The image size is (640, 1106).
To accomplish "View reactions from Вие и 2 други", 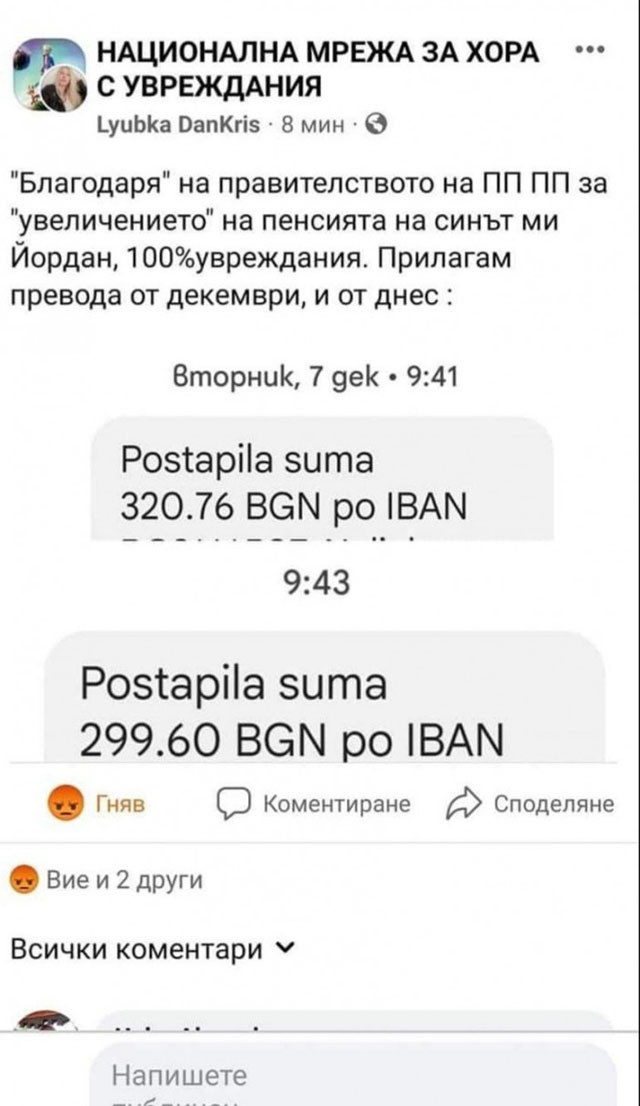I will pos(106,880).
